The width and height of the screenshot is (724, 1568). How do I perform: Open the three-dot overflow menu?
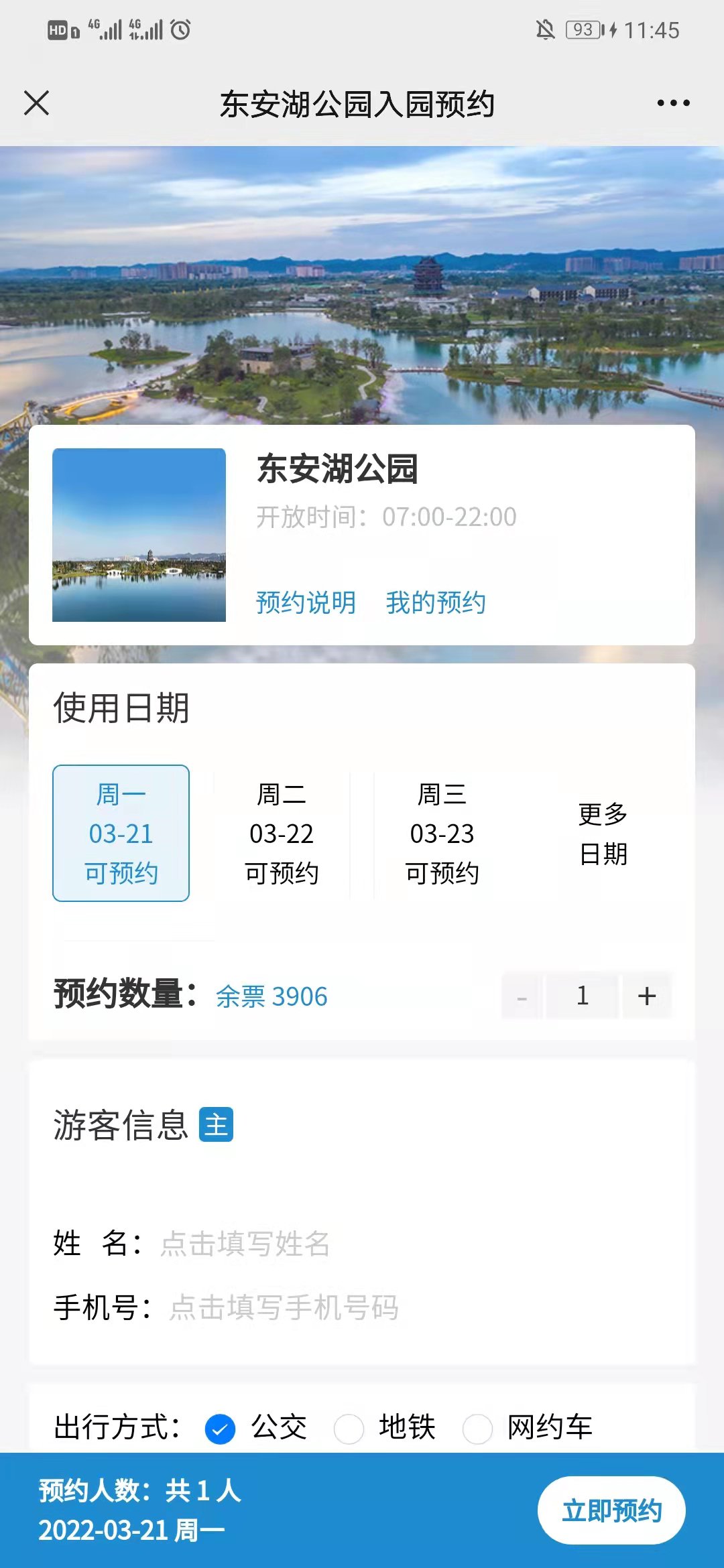click(673, 103)
